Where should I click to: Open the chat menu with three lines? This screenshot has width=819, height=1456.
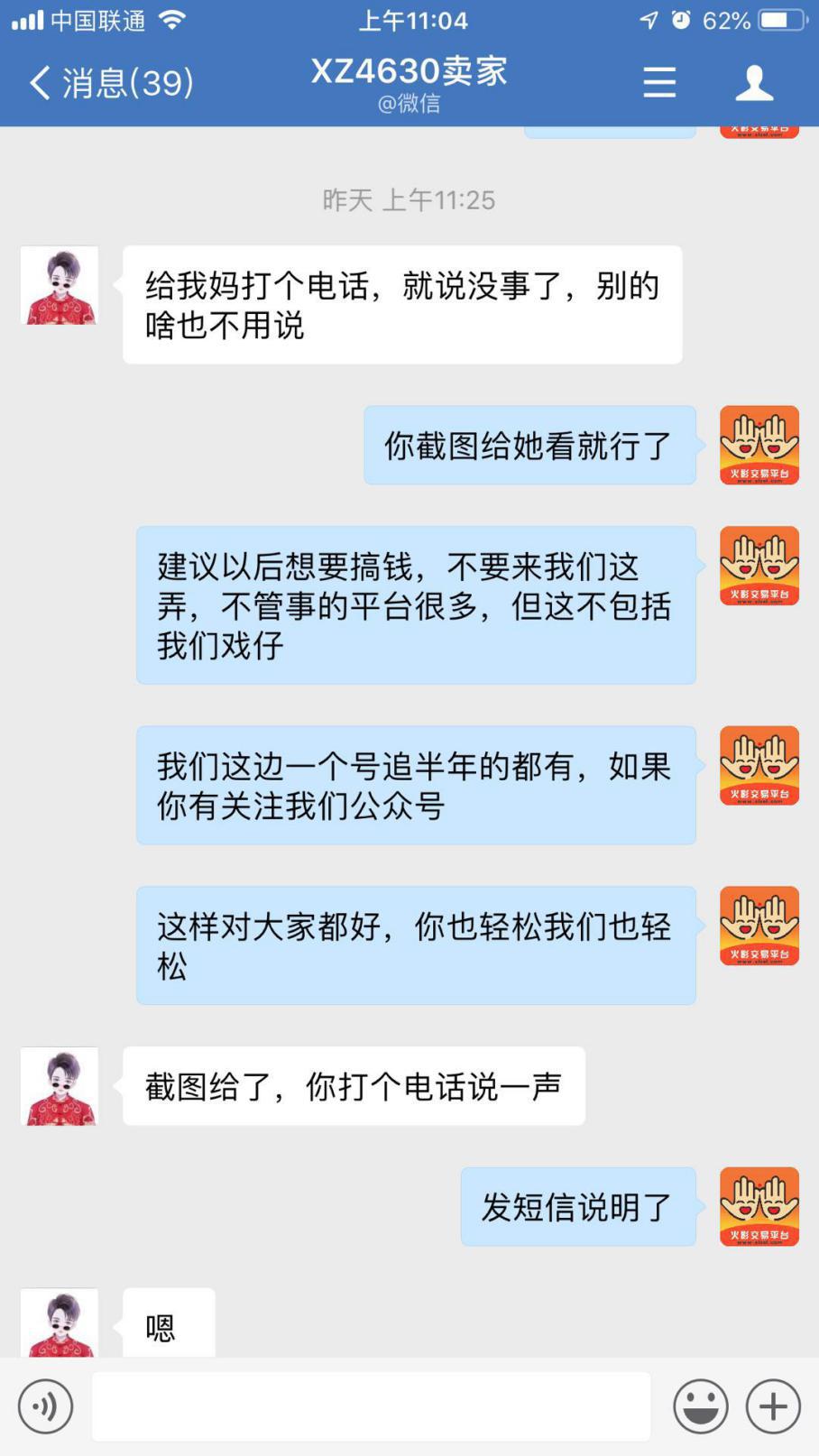[659, 82]
